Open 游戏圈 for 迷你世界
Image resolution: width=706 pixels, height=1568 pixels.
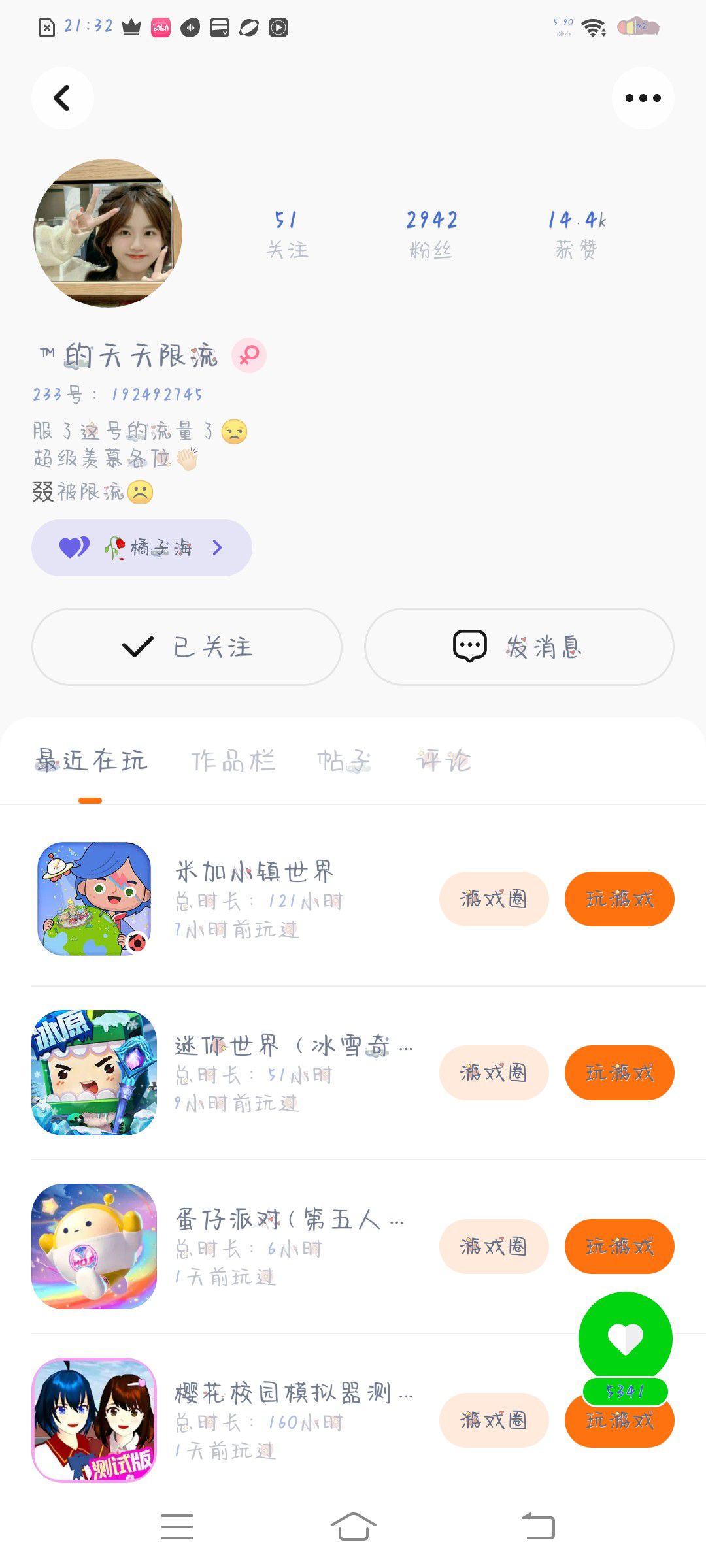tap(494, 1073)
